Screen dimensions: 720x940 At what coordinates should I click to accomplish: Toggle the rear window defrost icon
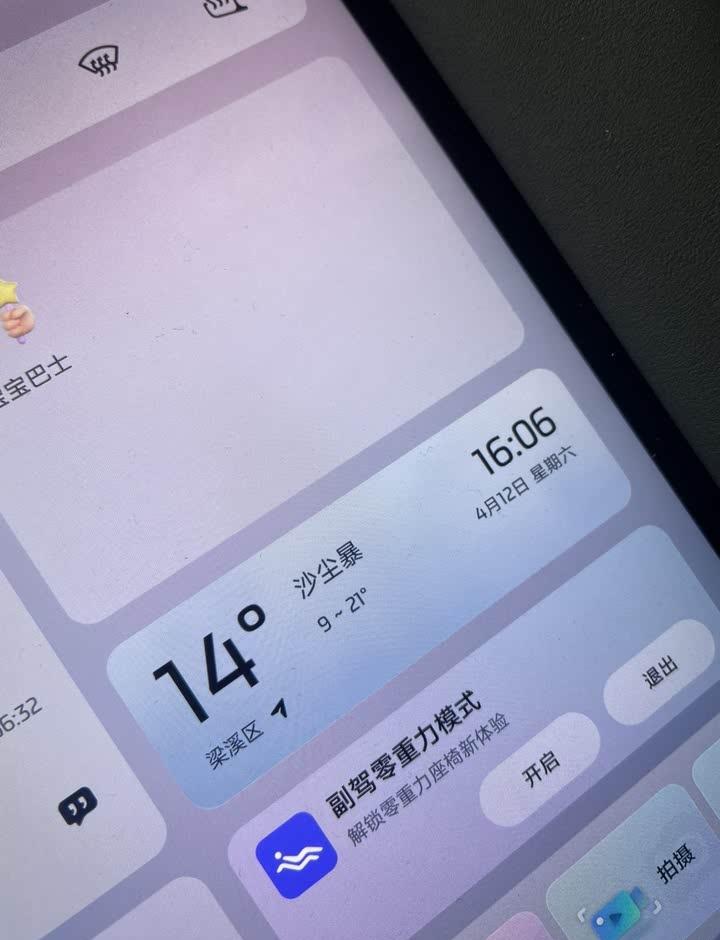click(100, 63)
